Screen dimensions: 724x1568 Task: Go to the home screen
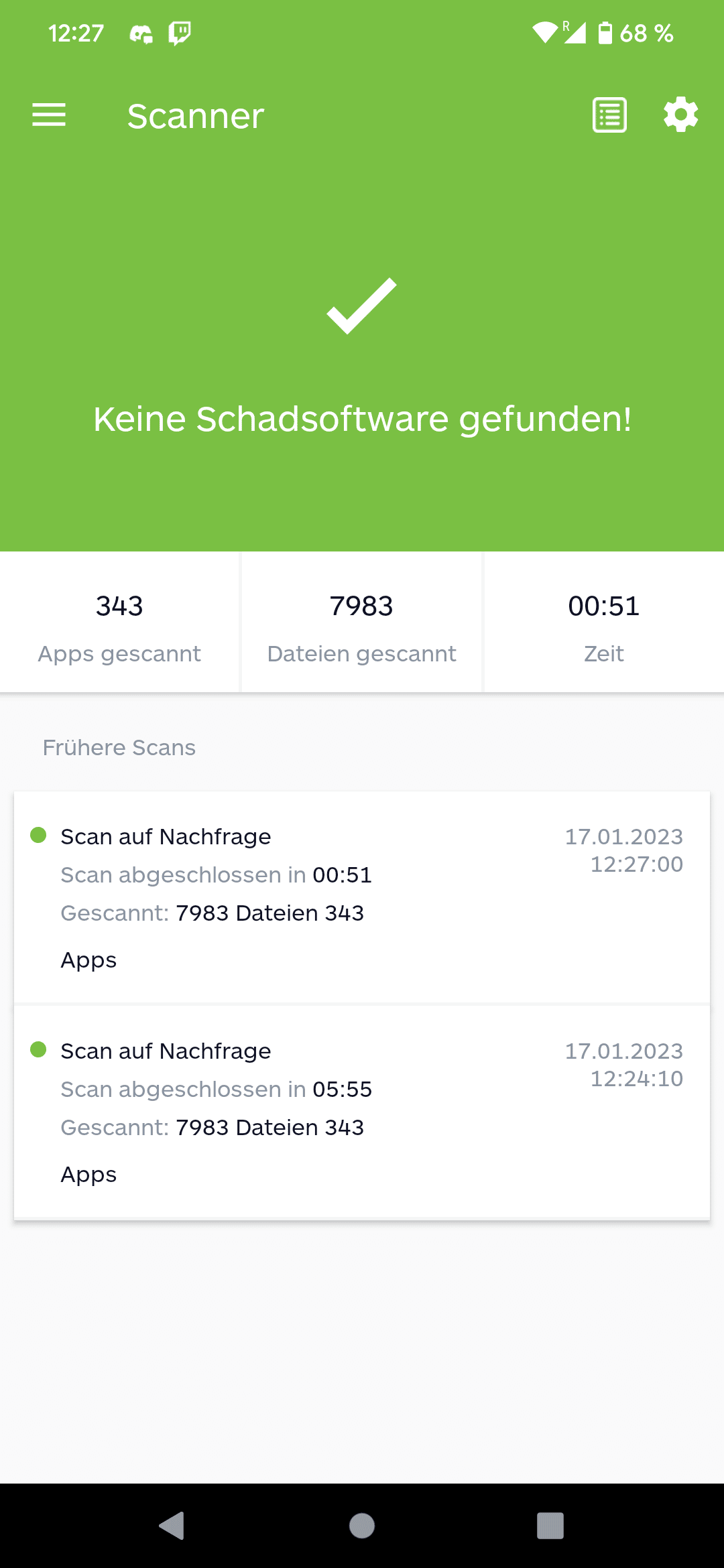pos(362,1526)
